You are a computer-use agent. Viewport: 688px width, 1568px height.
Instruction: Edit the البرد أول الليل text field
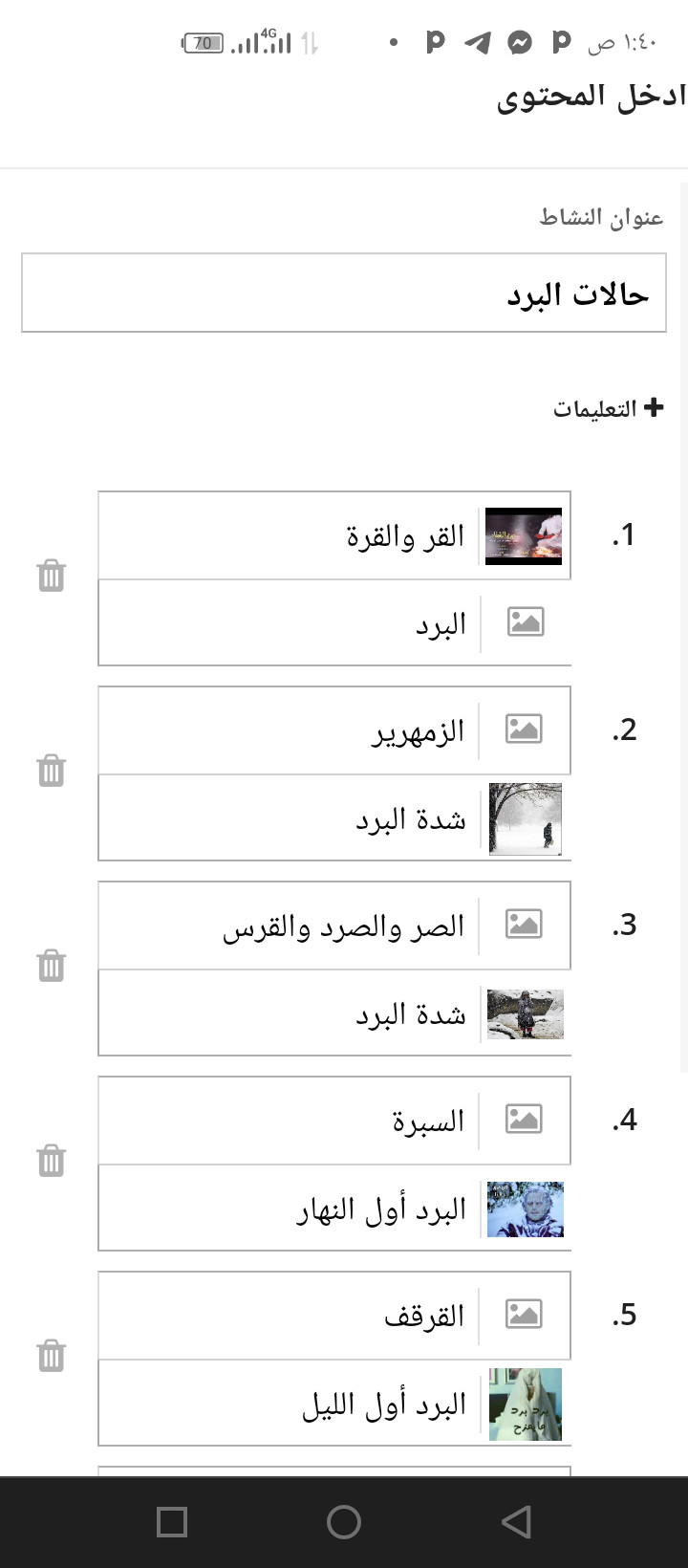tap(289, 1405)
